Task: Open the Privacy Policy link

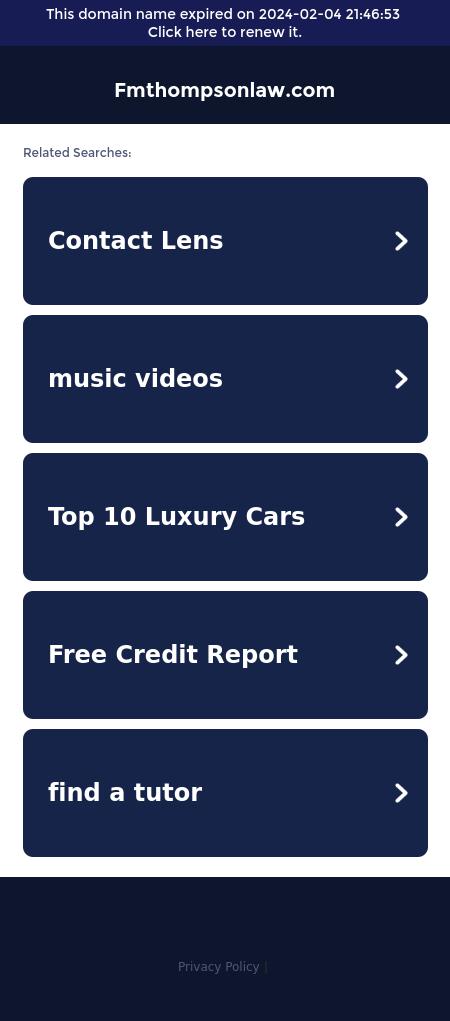Action: (x=219, y=967)
